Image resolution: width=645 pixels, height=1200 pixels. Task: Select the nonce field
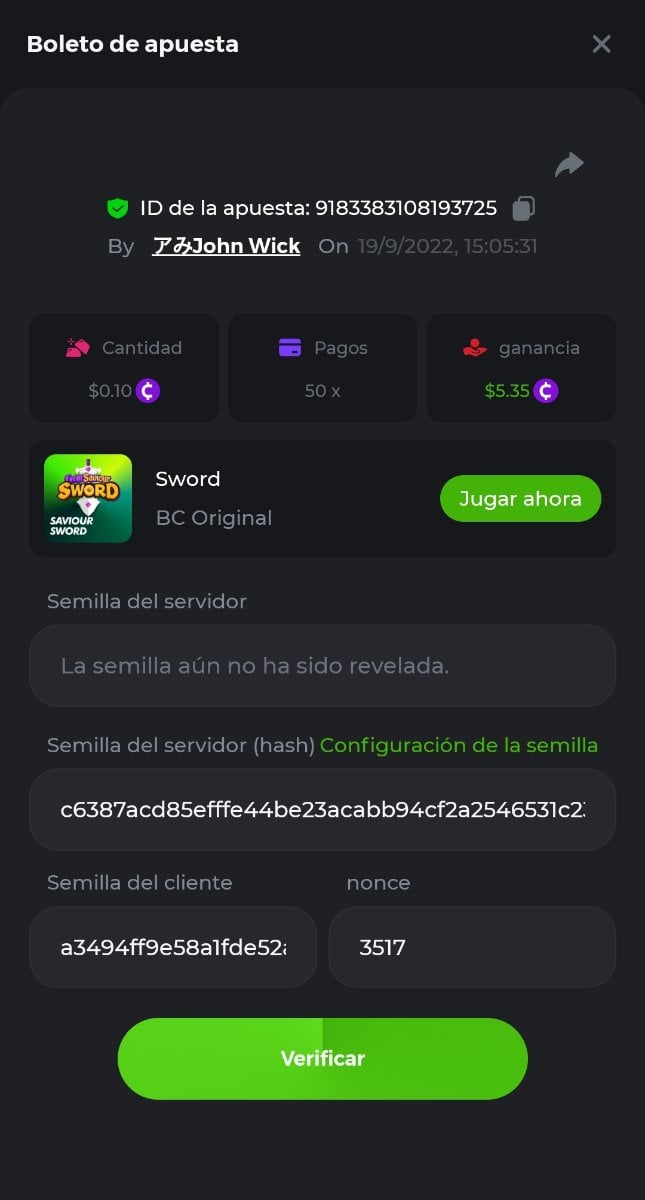pos(472,947)
